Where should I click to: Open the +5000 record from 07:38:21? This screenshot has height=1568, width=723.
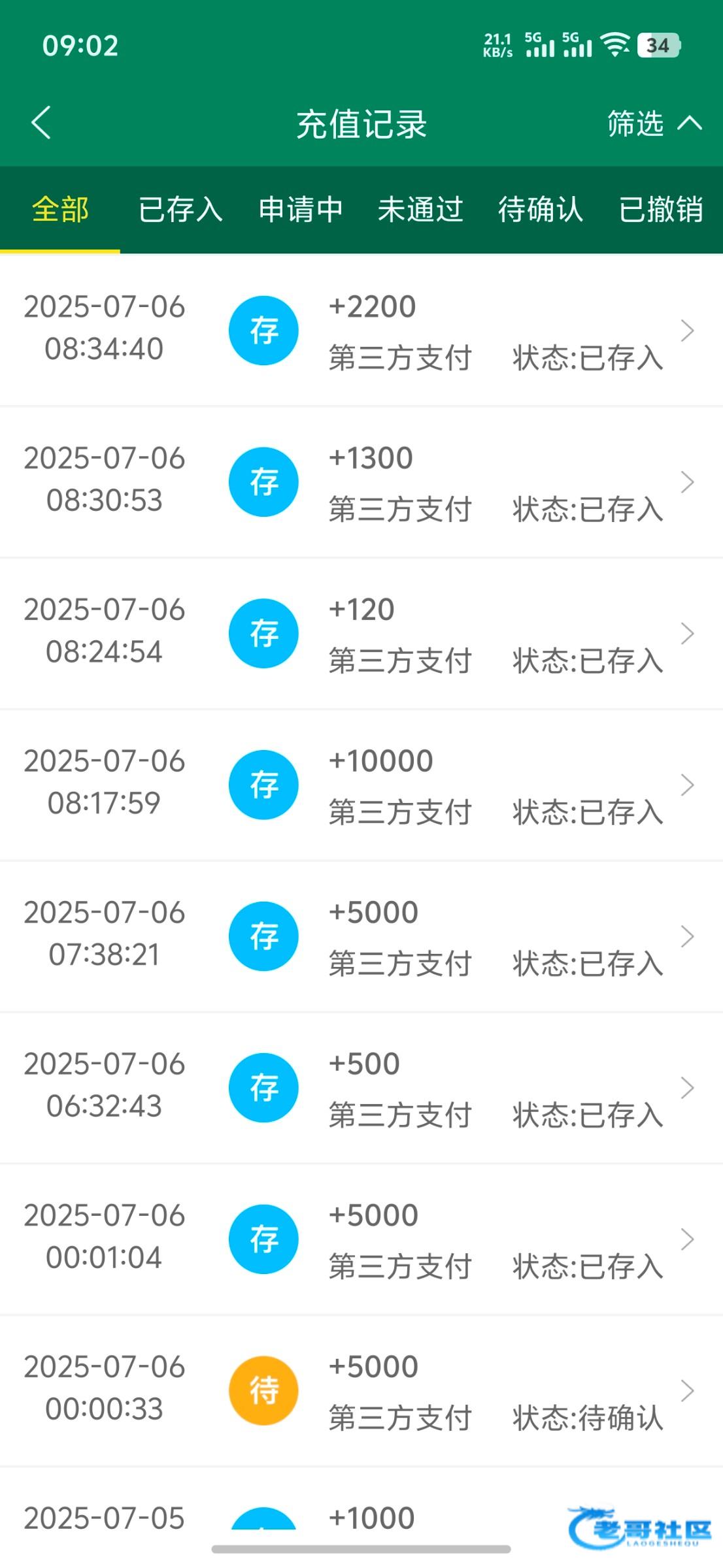coord(361,937)
